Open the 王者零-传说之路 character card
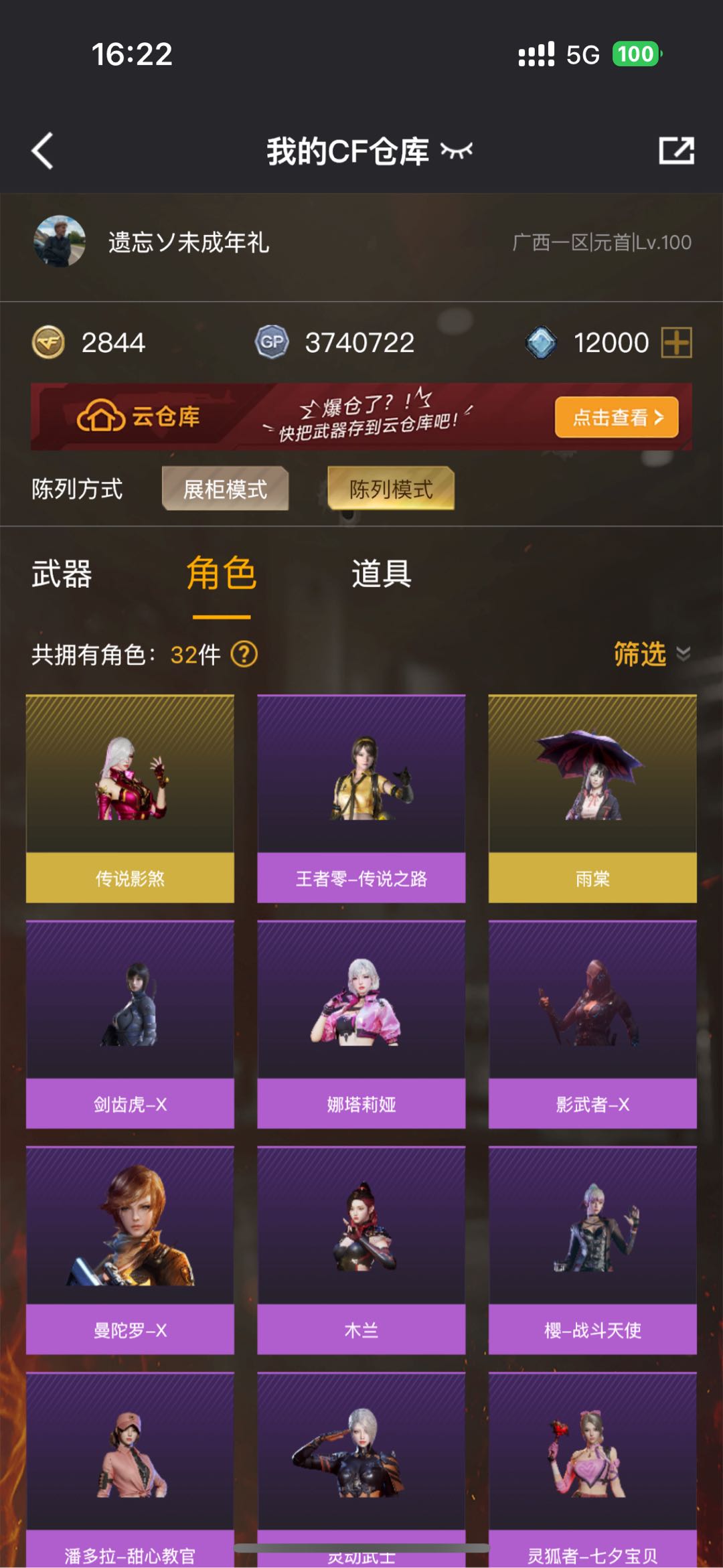The height and width of the screenshot is (1568, 723). [361, 798]
